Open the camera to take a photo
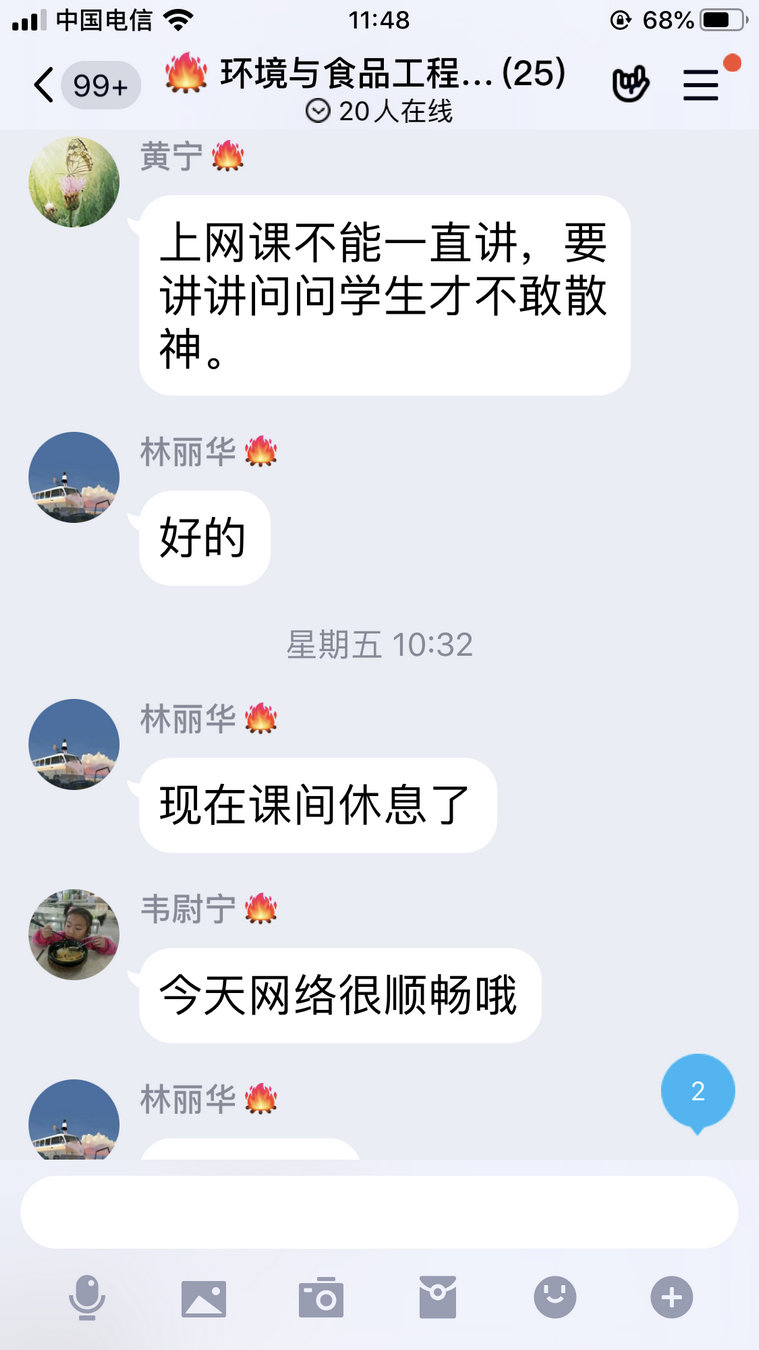The width and height of the screenshot is (759, 1350). 321,1298
